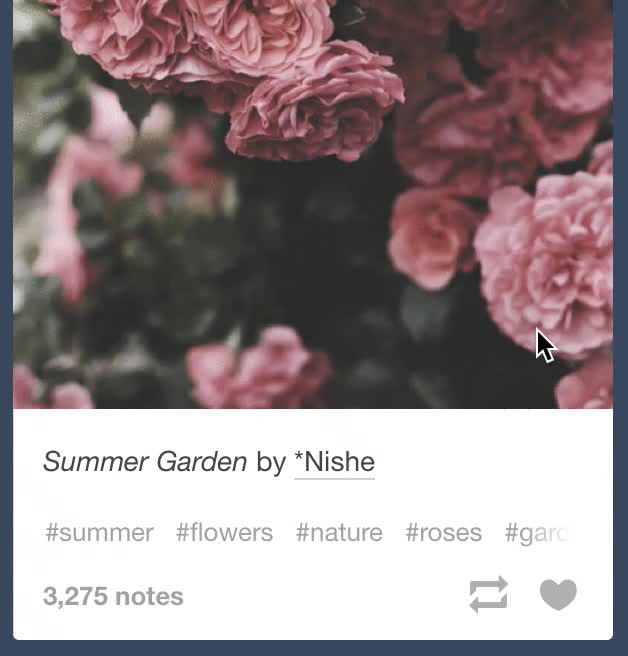Viewport: 628px width, 656px height.
Task: Browse the #nature tag
Action: click(339, 533)
